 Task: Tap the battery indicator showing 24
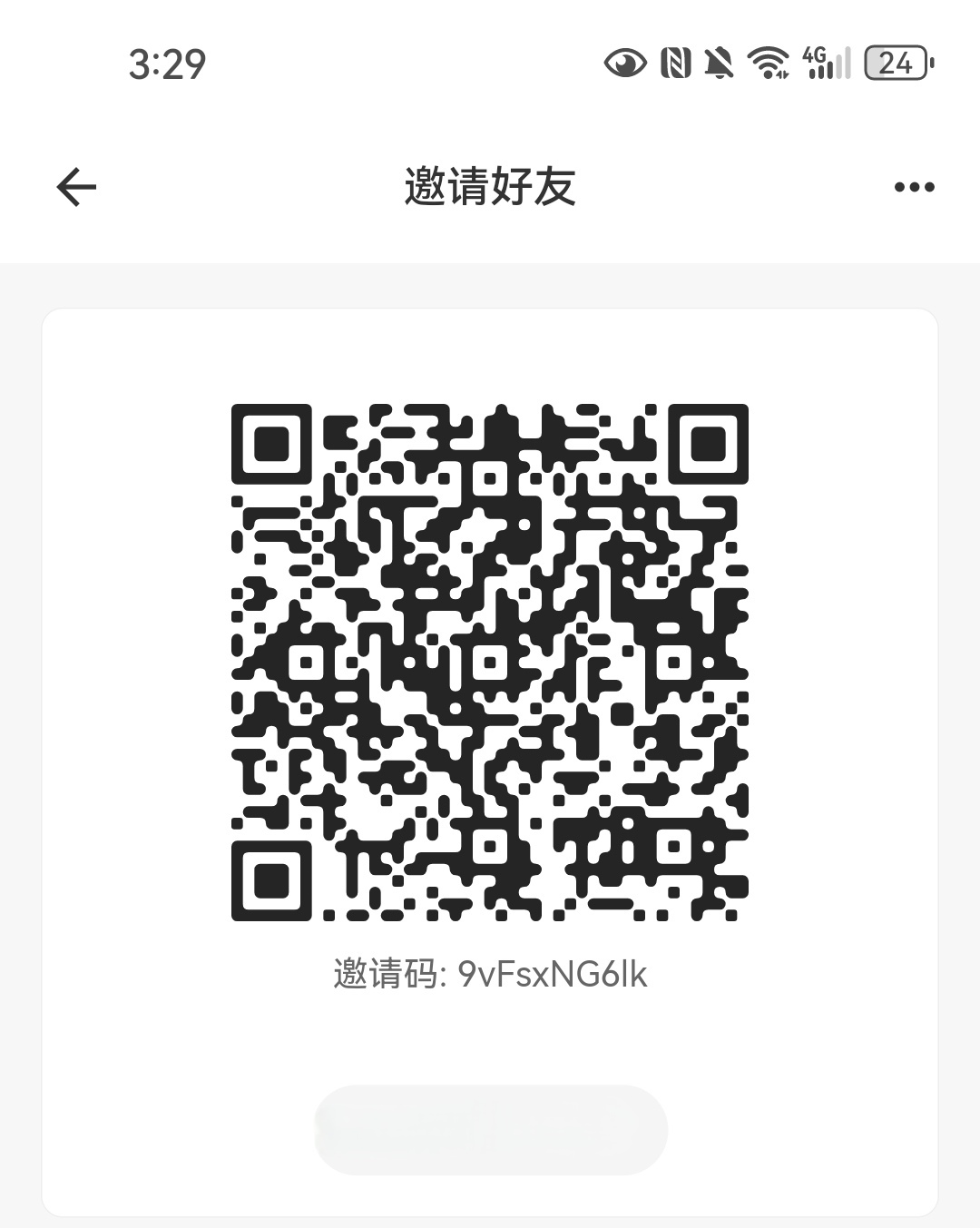(x=897, y=64)
